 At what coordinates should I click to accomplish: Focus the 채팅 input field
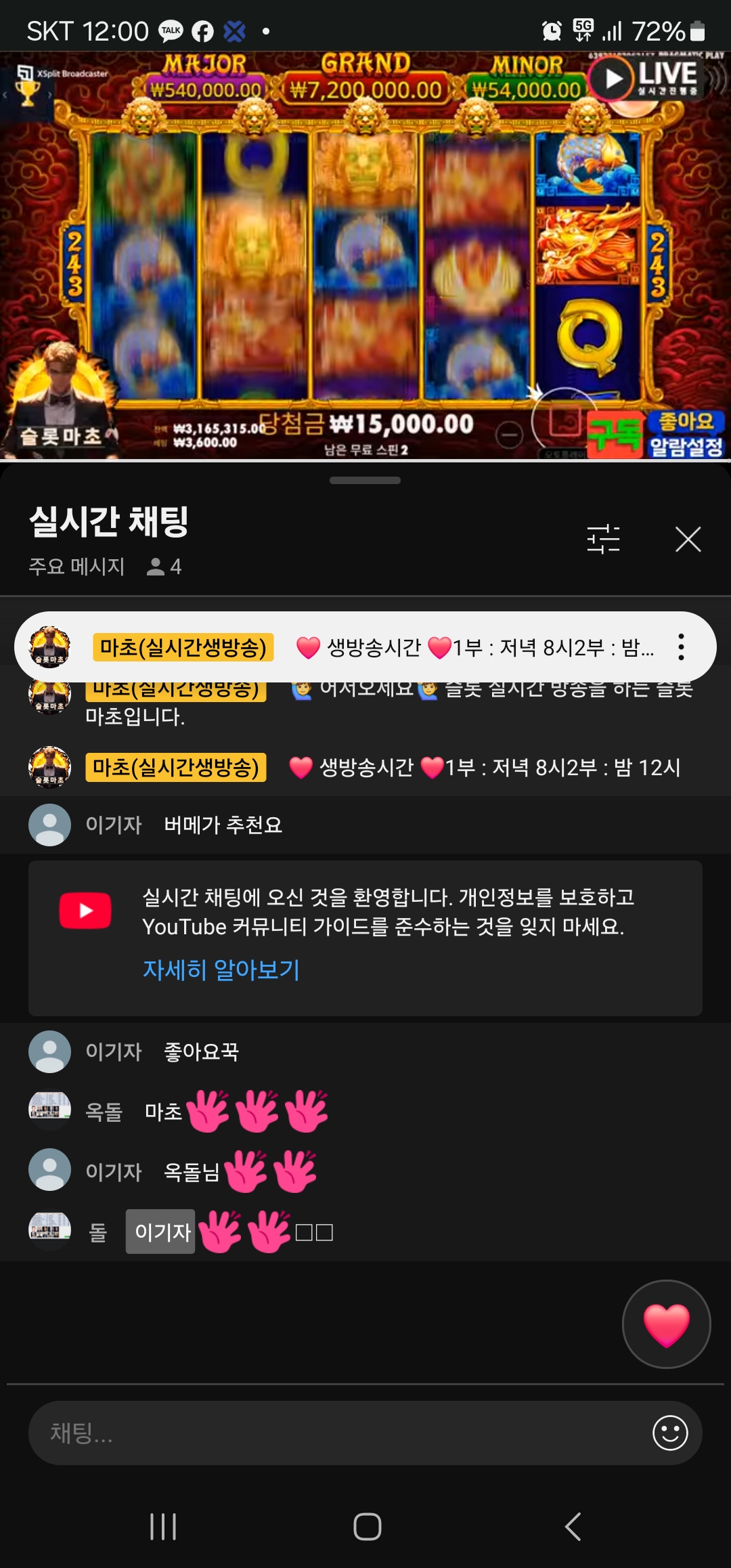pos(338,1433)
